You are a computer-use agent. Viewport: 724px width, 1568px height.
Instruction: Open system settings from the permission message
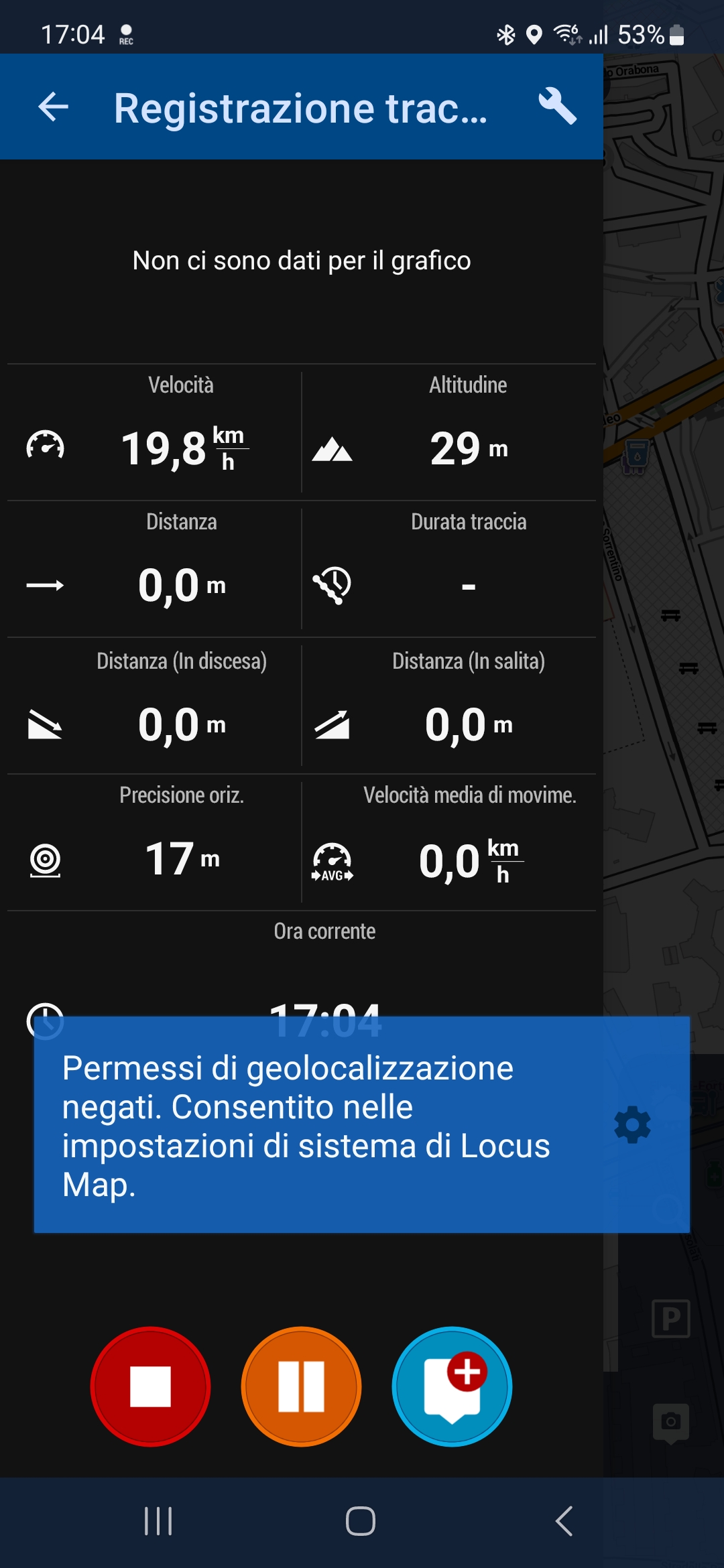coord(632,1125)
